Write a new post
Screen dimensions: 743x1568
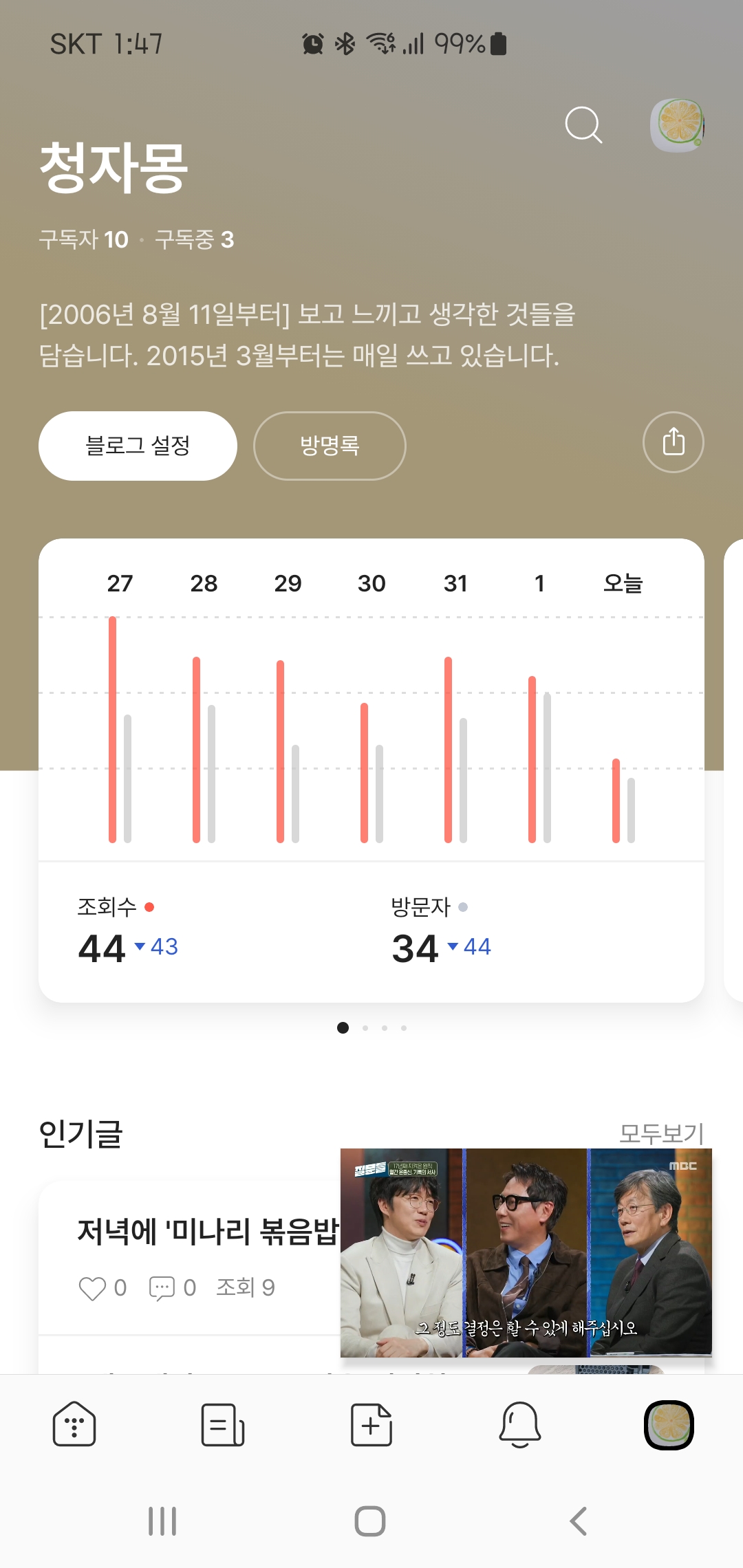pyautogui.click(x=371, y=1424)
